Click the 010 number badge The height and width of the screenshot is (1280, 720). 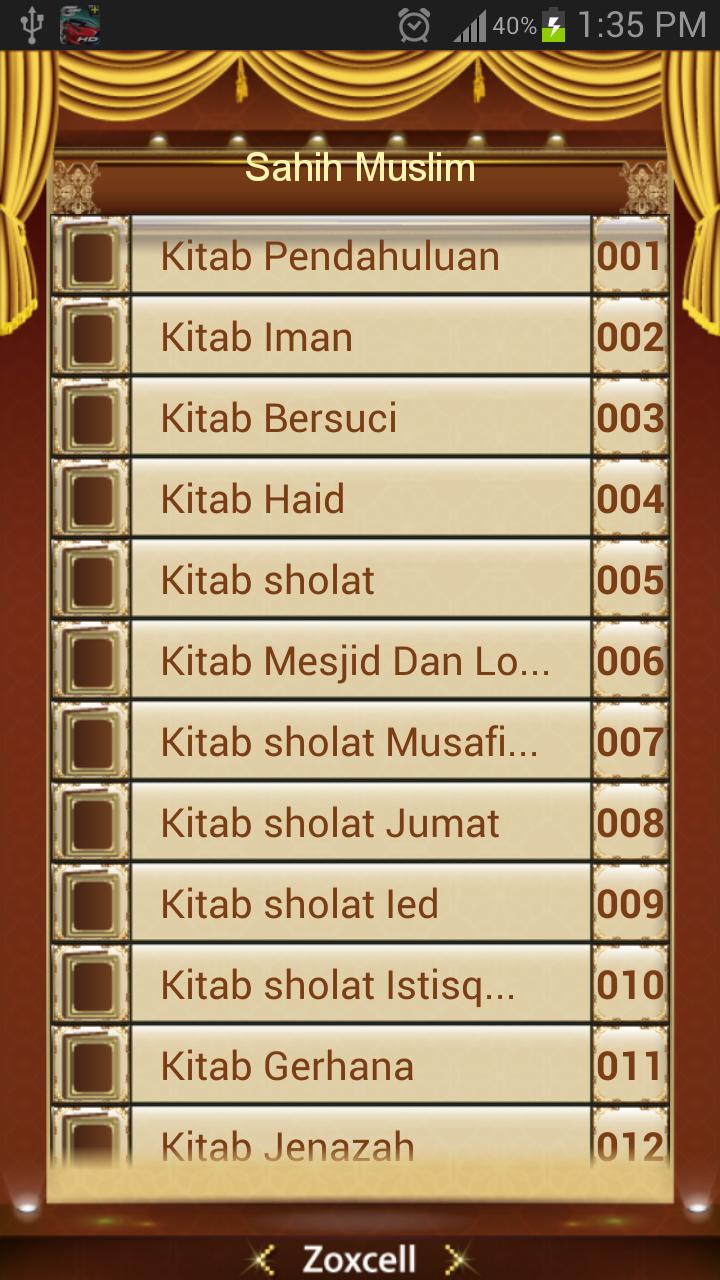click(x=630, y=985)
